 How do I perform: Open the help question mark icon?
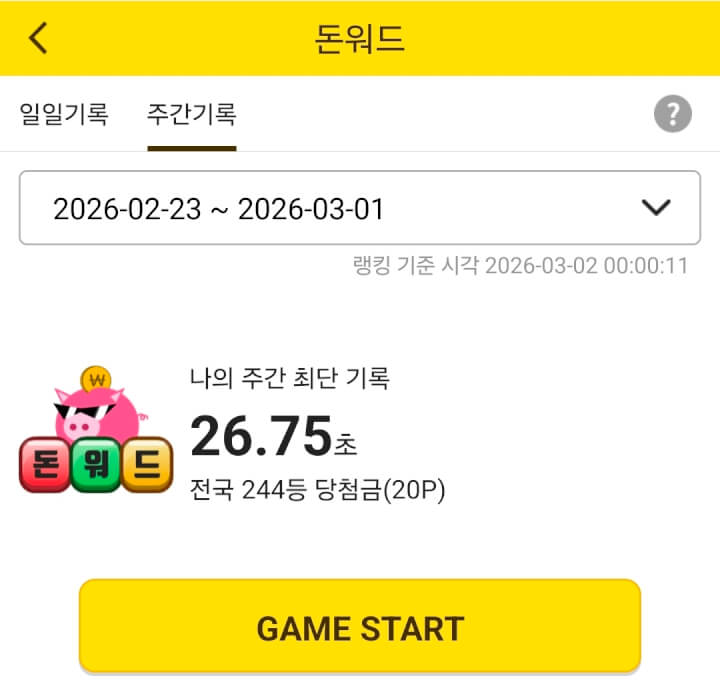coord(673,114)
